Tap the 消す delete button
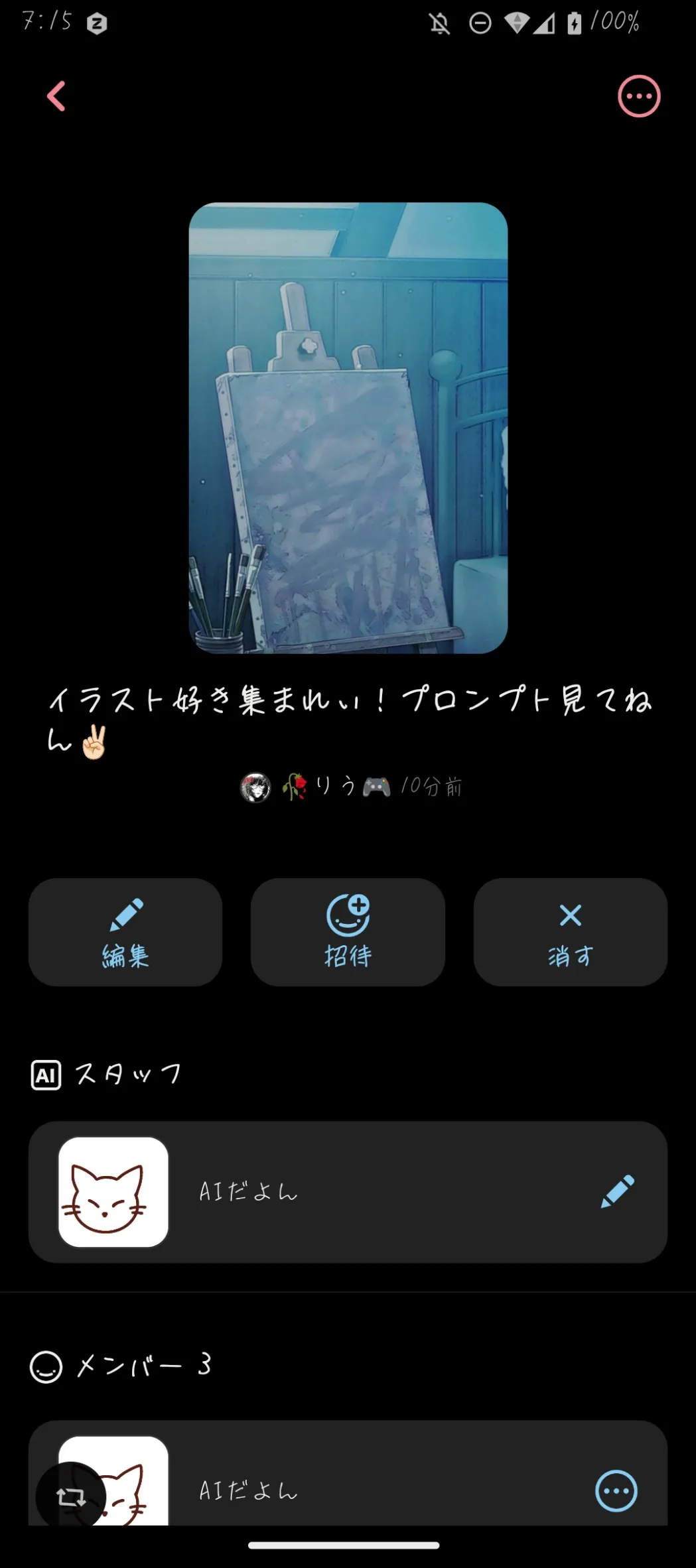This screenshot has width=696, height=1568. coord(570,932)
